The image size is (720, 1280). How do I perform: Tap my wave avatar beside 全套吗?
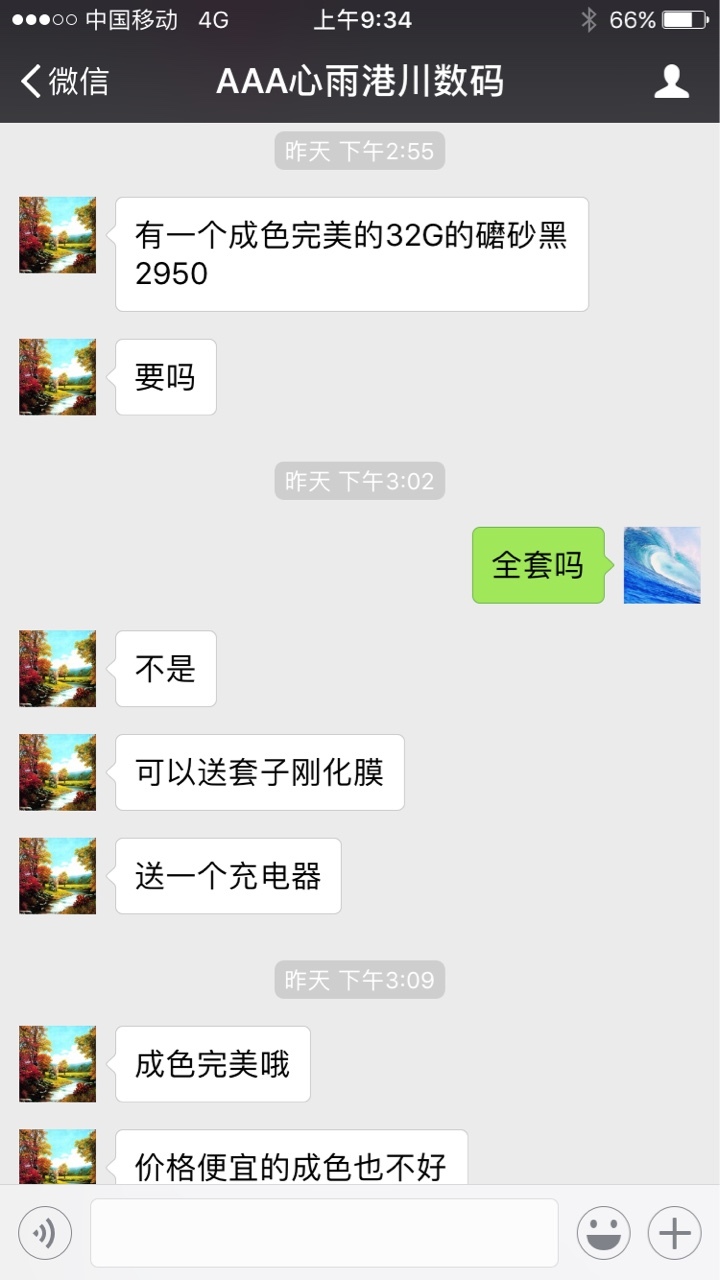tap(662, 565)
